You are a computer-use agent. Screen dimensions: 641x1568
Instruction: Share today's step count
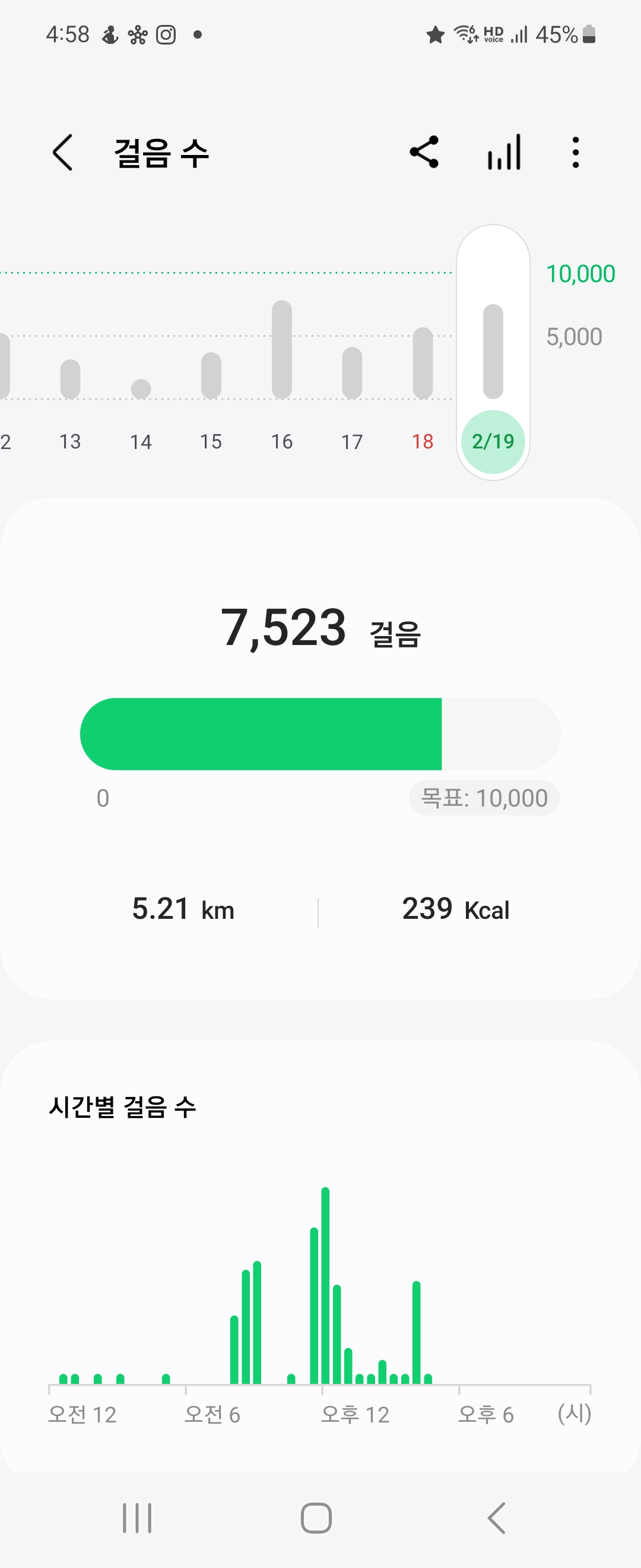point(424,152)
